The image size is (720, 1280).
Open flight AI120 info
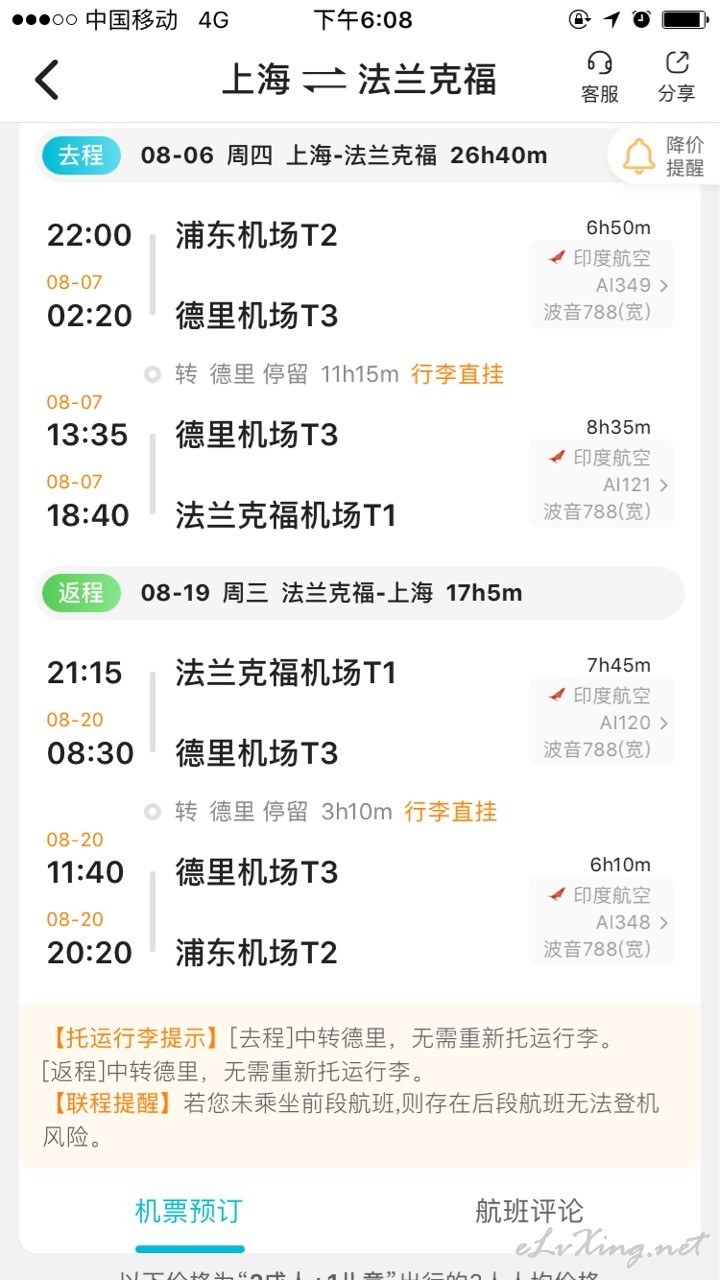[601, 722]
